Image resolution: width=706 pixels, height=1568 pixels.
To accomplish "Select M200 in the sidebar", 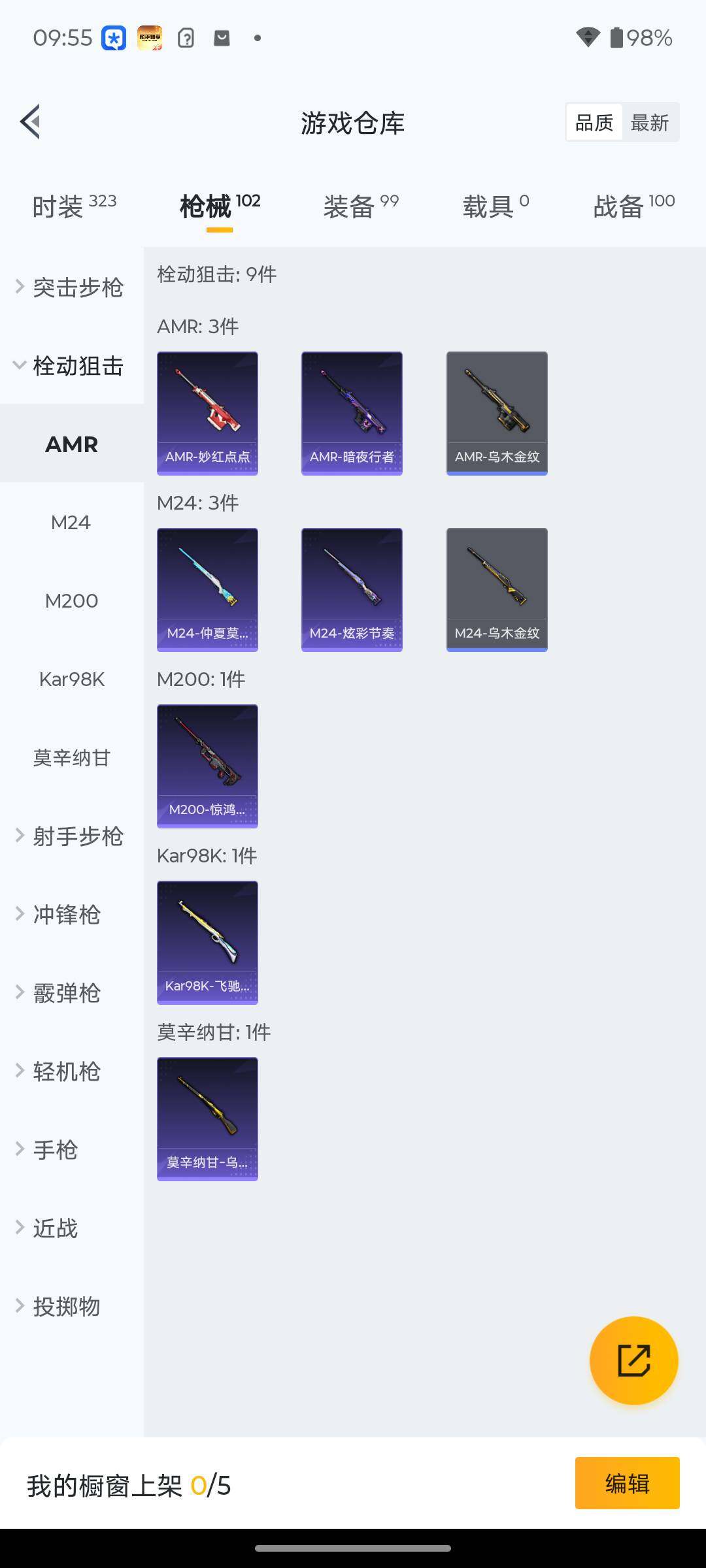I will point(71,601).
